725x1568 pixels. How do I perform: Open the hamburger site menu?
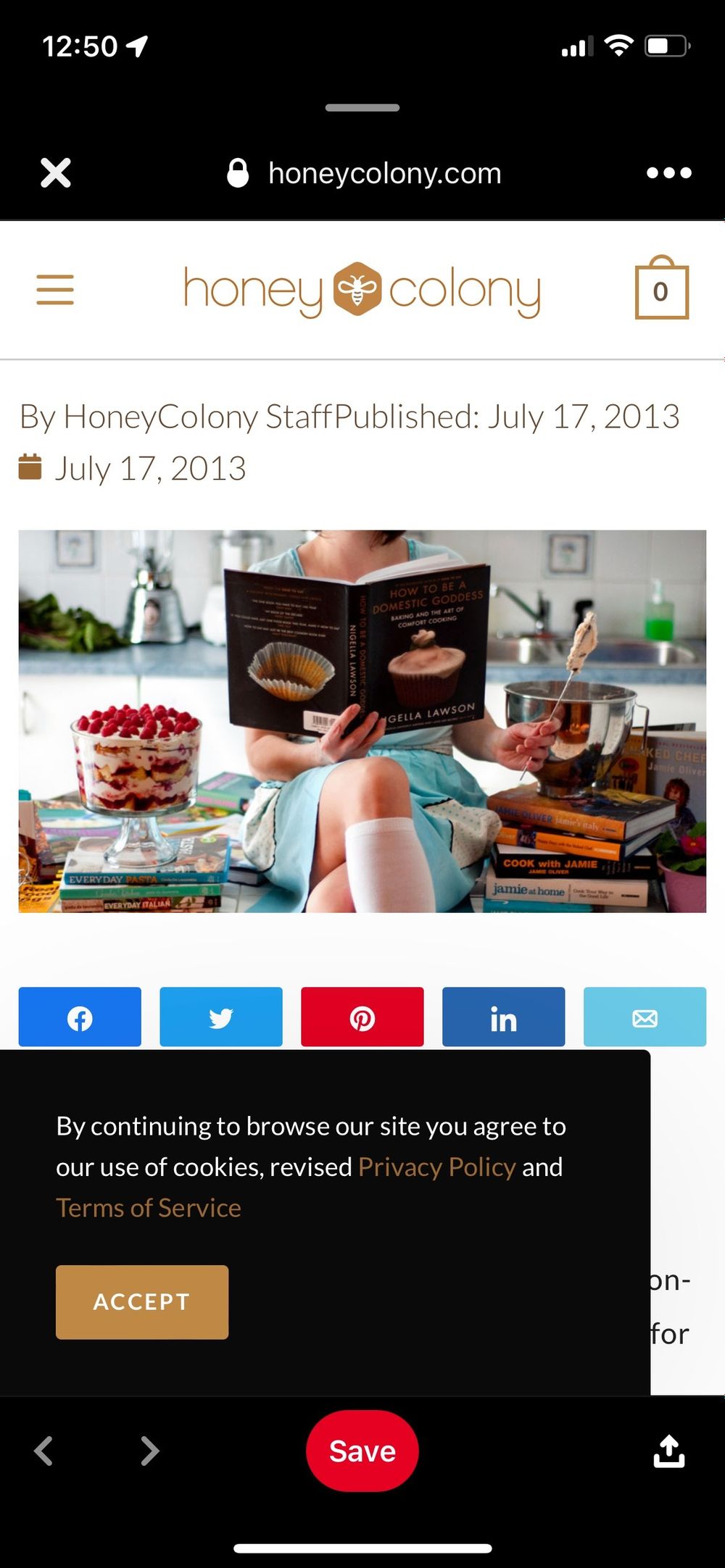pyautogui.click(x=55, y=290)
